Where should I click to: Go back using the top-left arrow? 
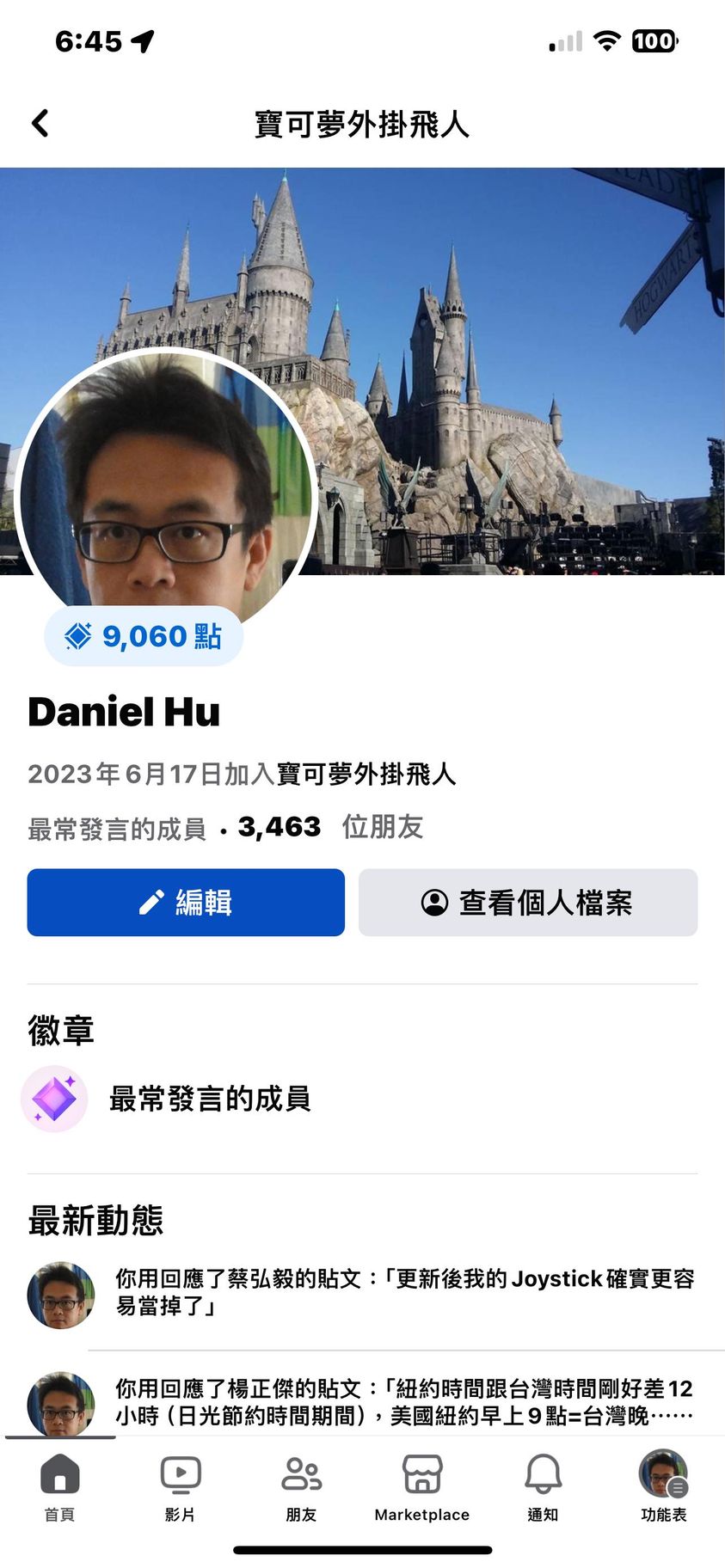(x=40, y=124)
